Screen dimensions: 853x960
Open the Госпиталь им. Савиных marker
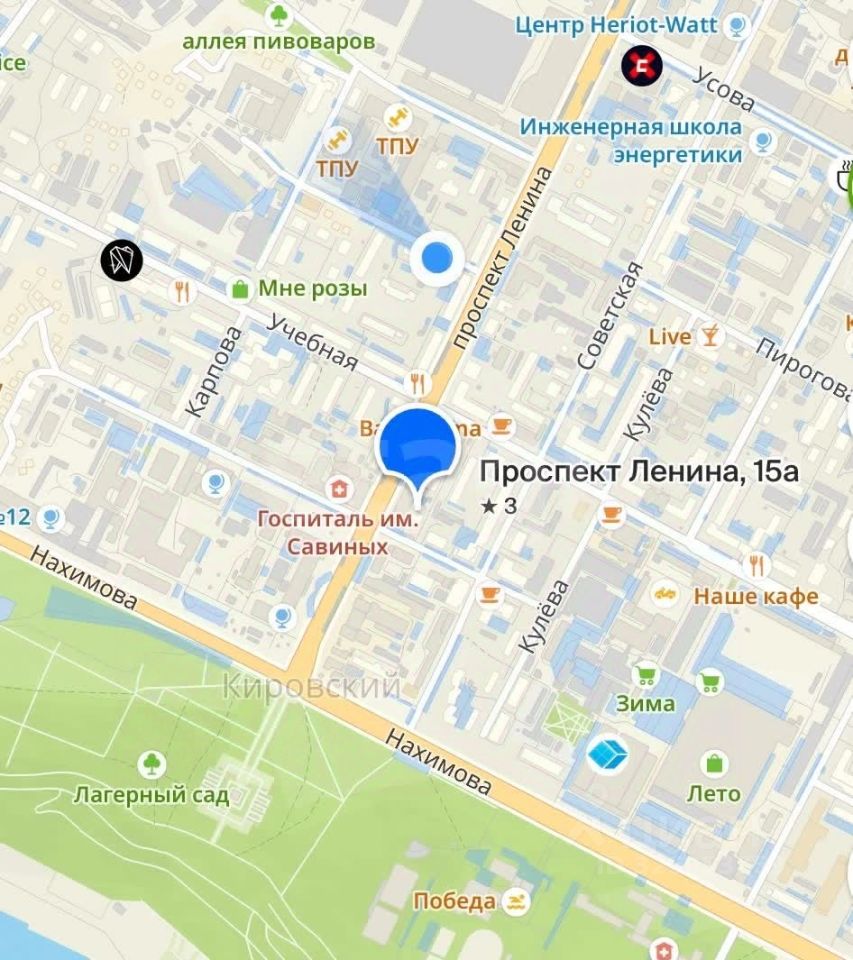point(341,489)
